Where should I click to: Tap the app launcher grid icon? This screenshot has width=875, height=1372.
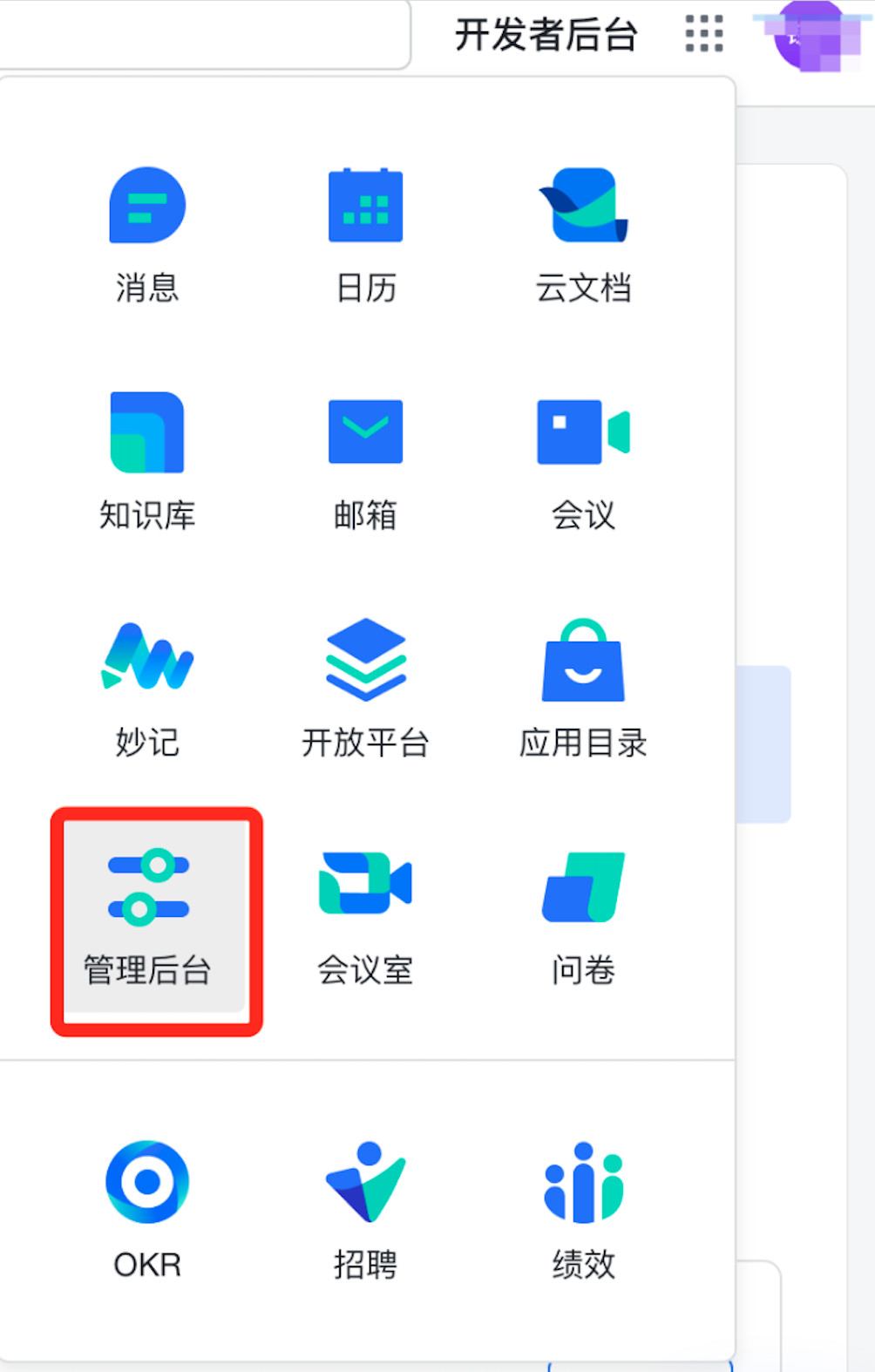pos(704,34)
